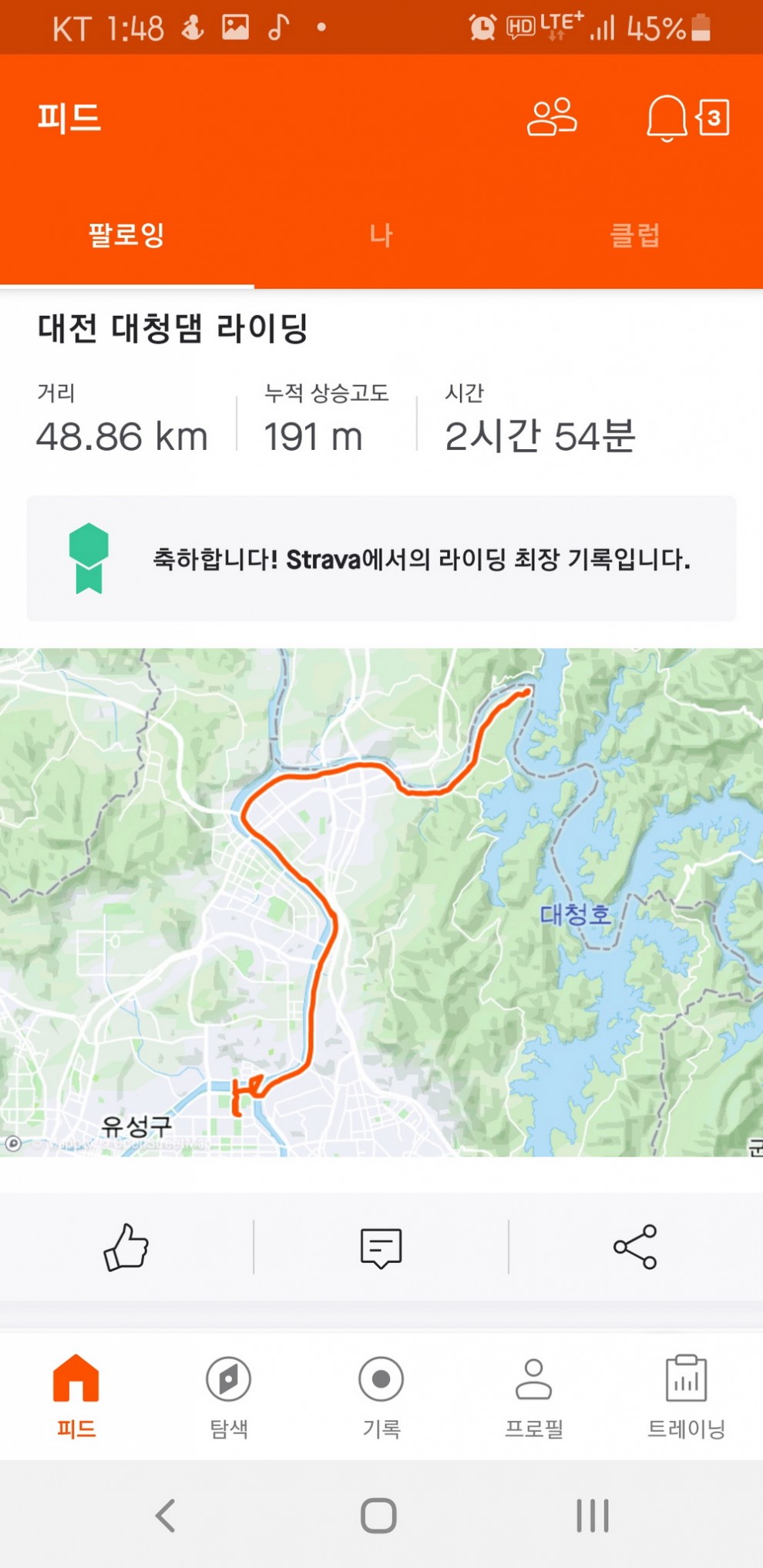763x1568 pixels.
Task: Open the 탐색 tab
Action: [x=229, y=1396]
